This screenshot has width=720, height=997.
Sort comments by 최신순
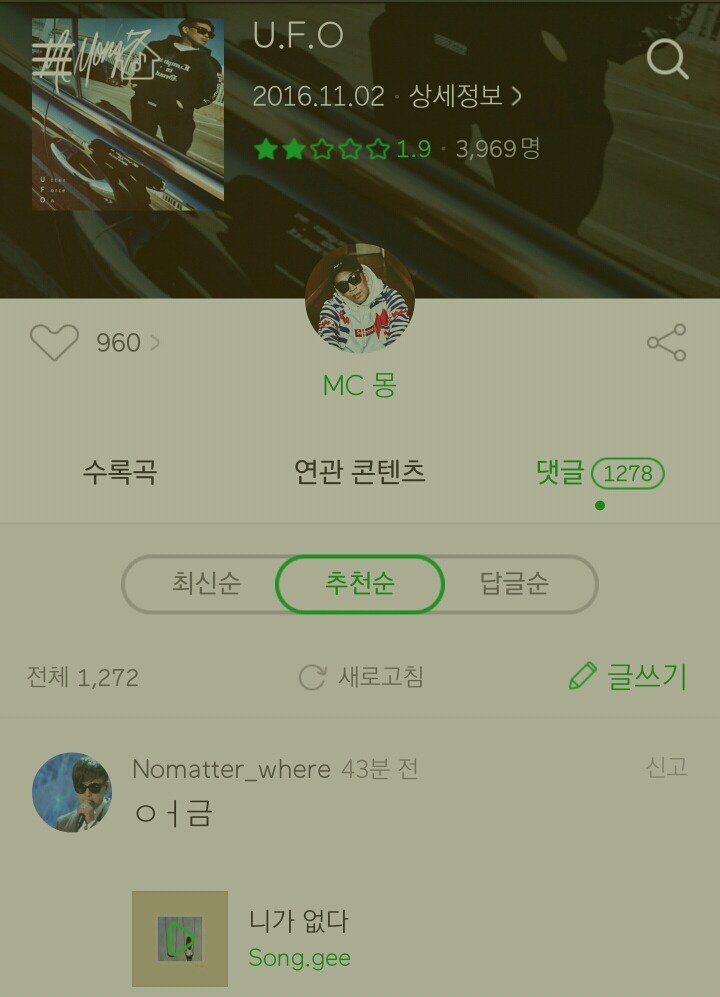[206, 584]
